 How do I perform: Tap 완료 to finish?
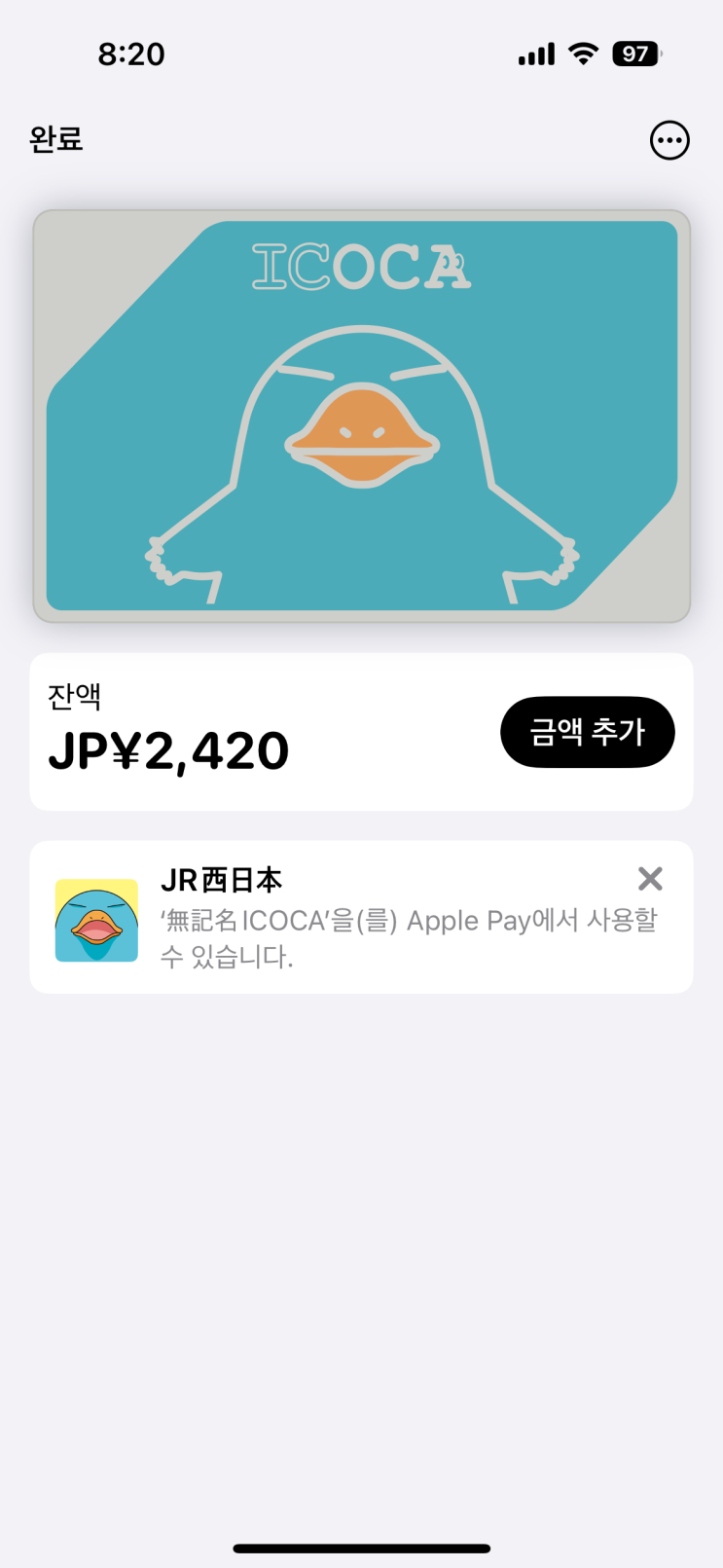[x=56, y=140]
